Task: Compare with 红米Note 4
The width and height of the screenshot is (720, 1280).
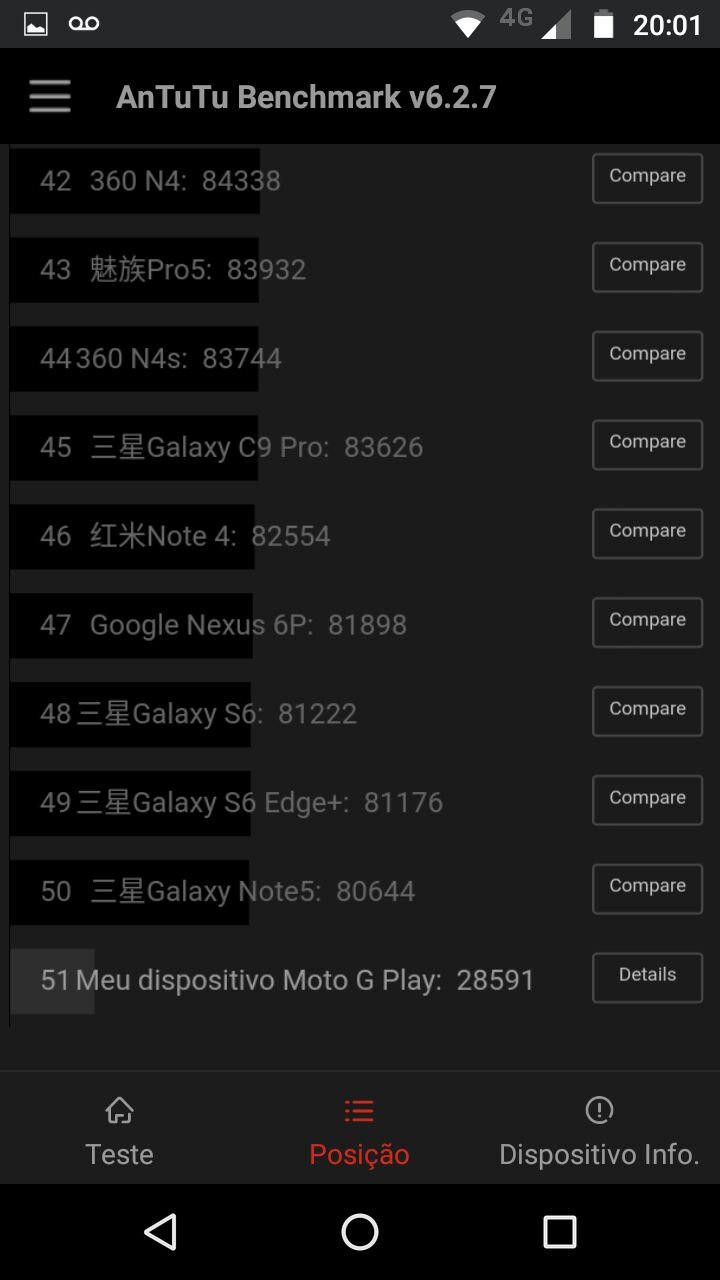Action: 647,533
